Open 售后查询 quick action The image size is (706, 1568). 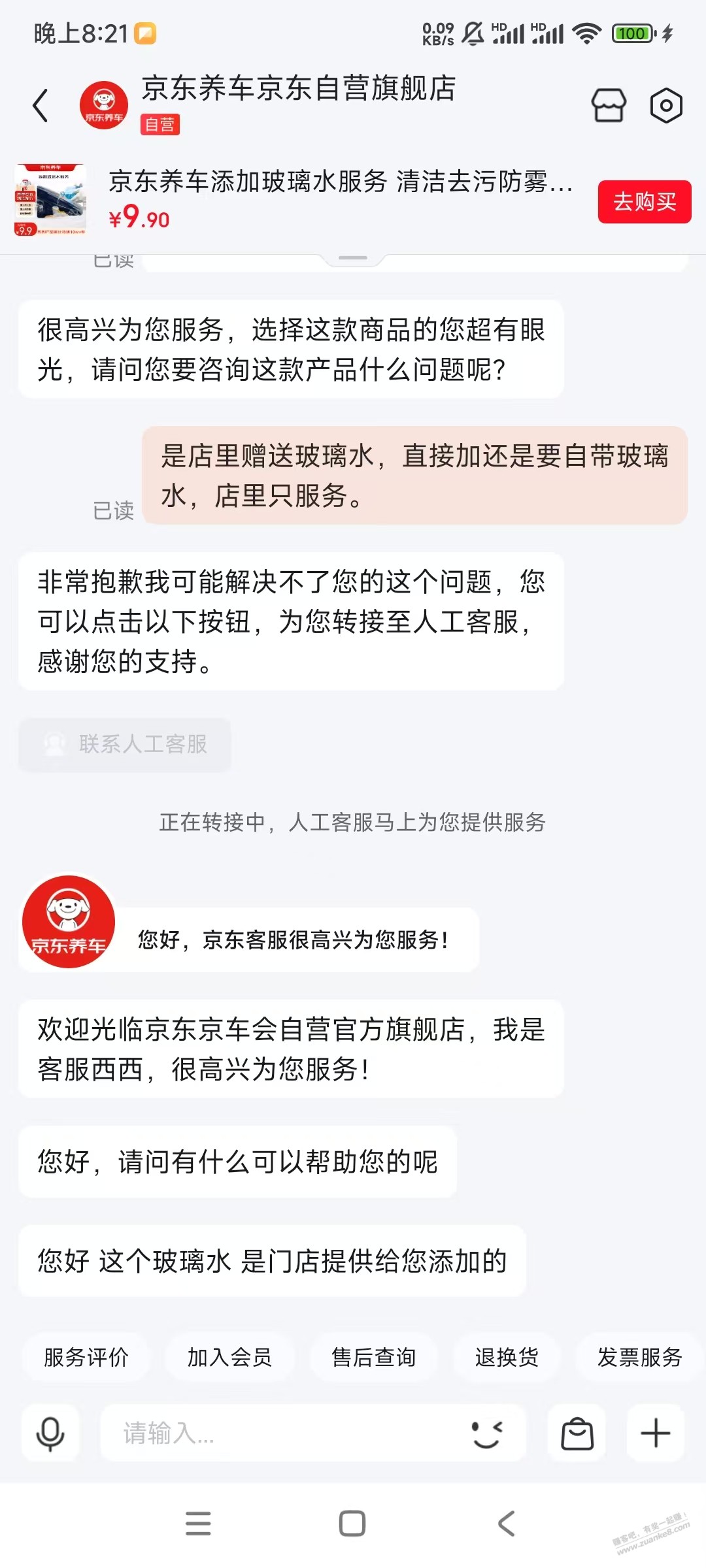(373, 1358)
